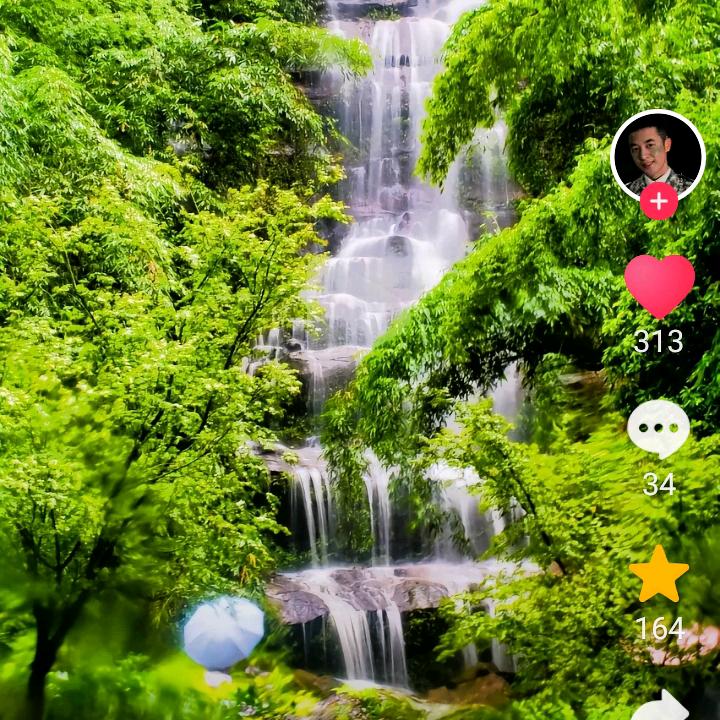Share this video

(x=660, y=706)
